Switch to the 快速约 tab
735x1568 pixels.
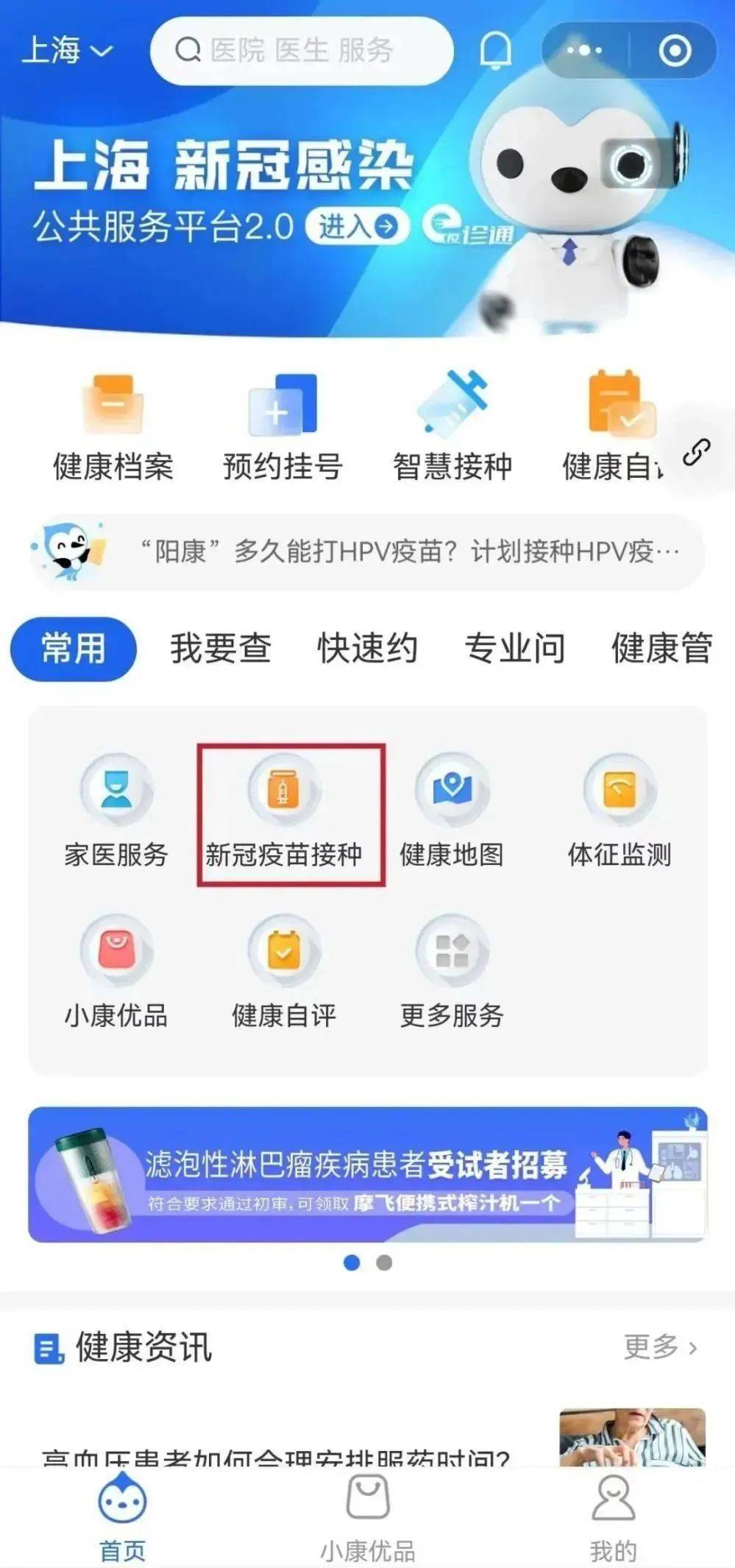[367, 648]
